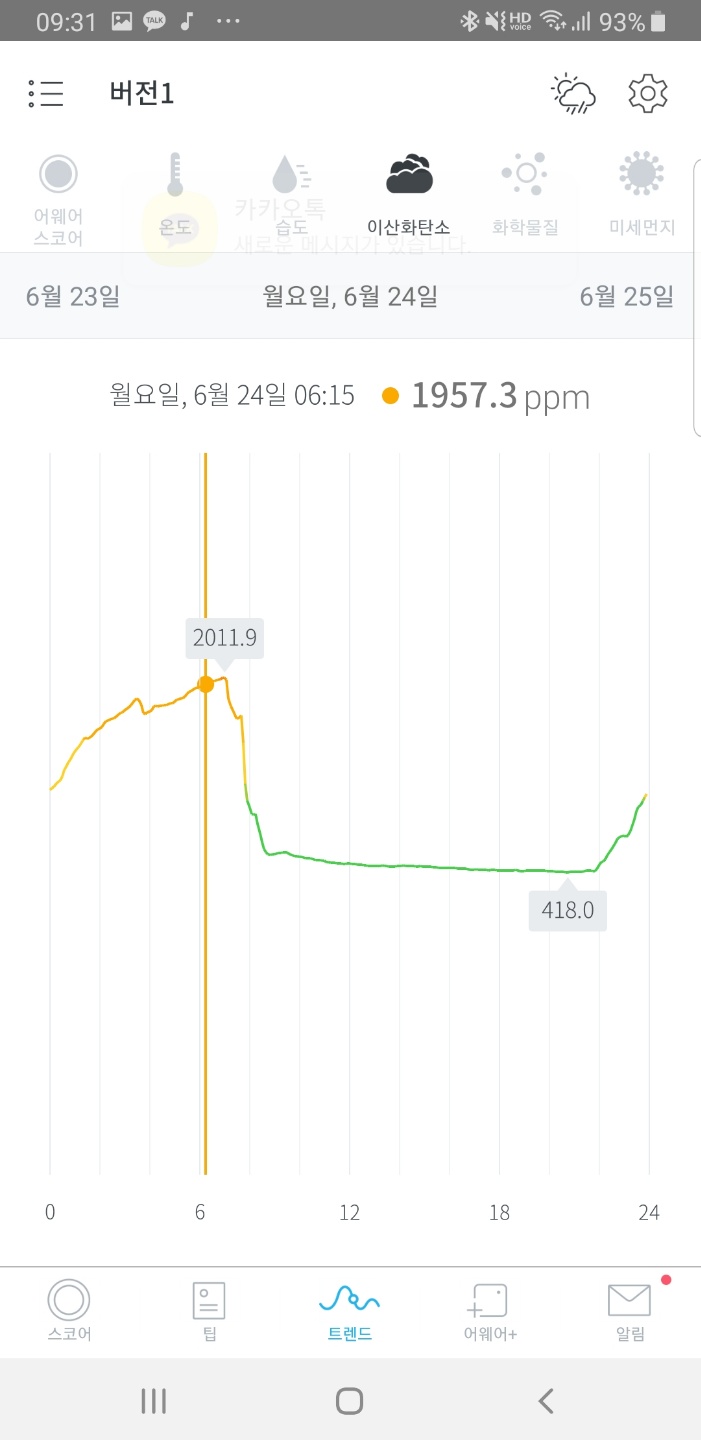
Task: Select the 어웨어 스코어 metric
Action: 58,200
